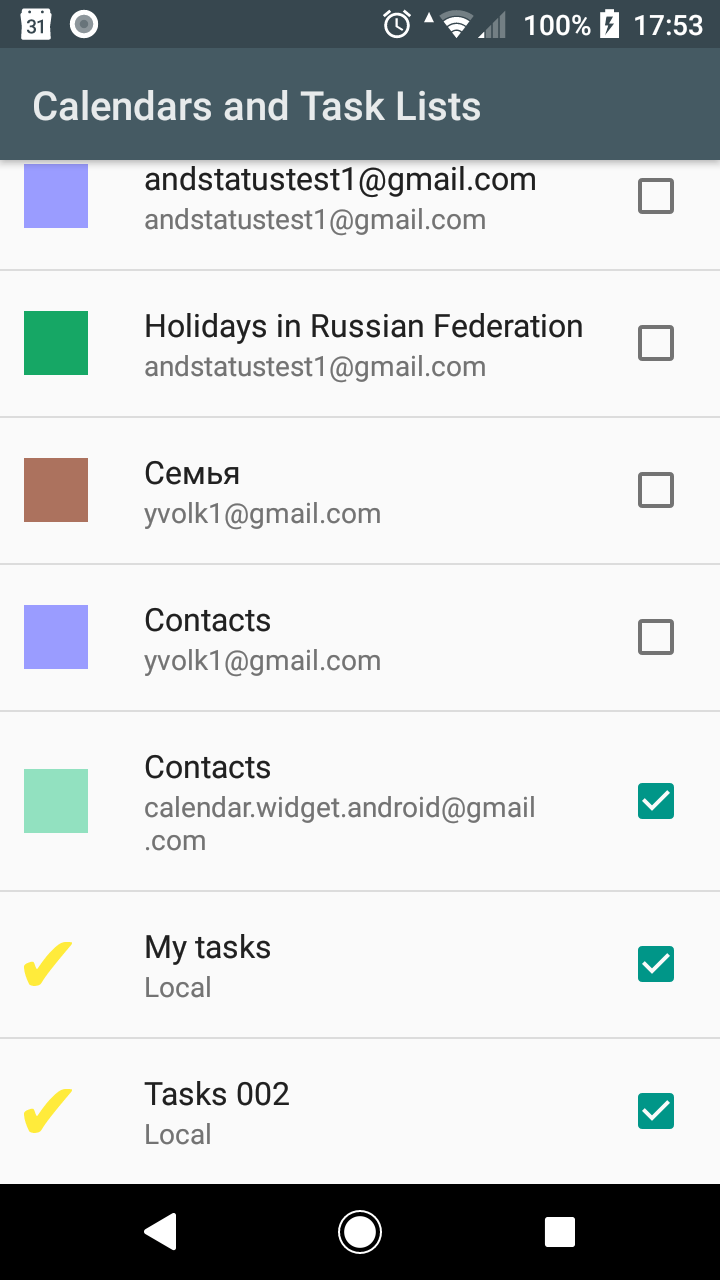Tick the Семья calendar checkbox
The height and width of the screenshot is (1280, 720).
click(656, 491)
